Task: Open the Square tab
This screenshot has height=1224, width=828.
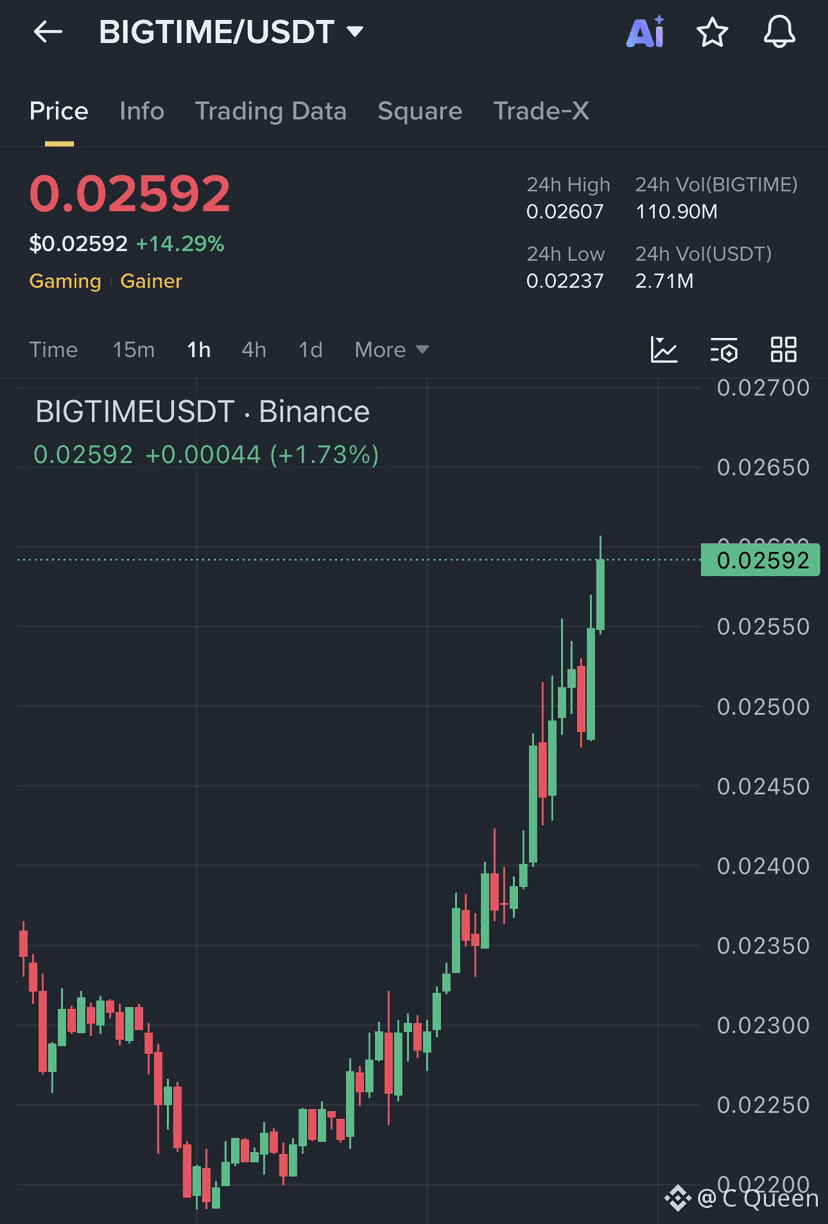Action: [x=420, y=111]
